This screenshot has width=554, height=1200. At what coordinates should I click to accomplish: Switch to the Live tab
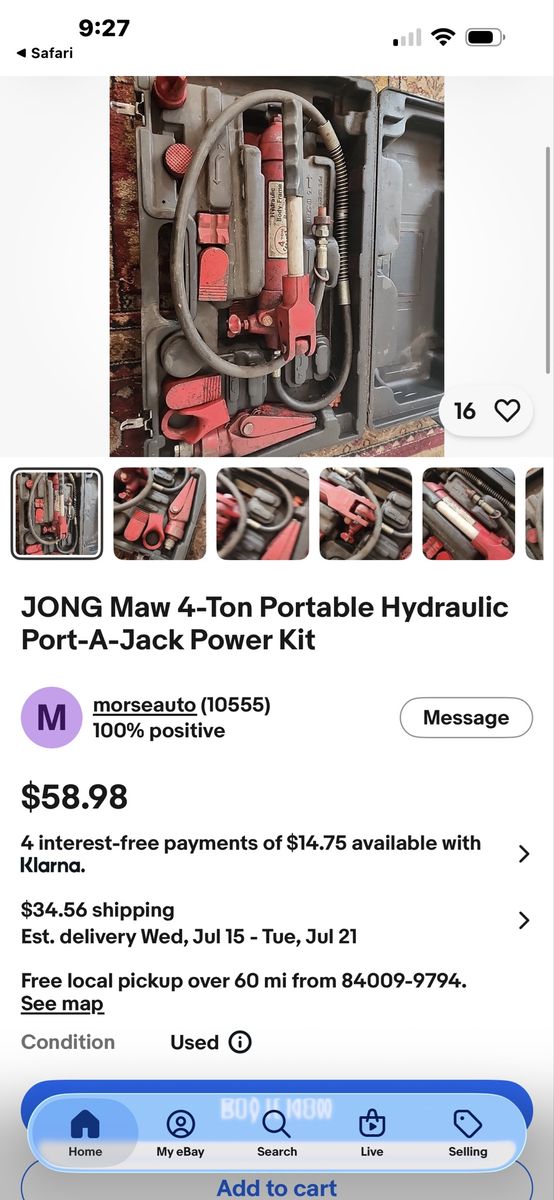pyautogui.click(x=372, y=1135)
